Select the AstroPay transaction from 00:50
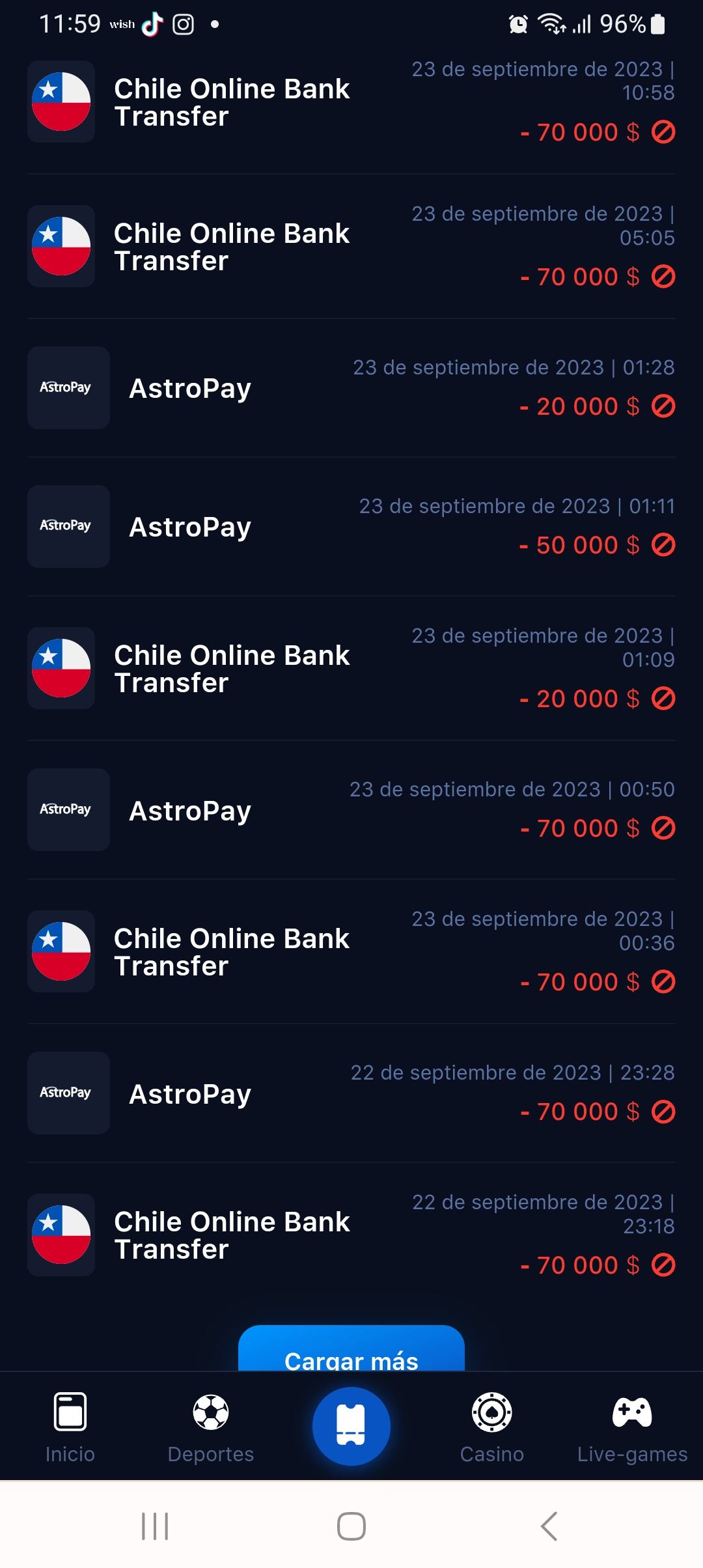 point(351,811)
